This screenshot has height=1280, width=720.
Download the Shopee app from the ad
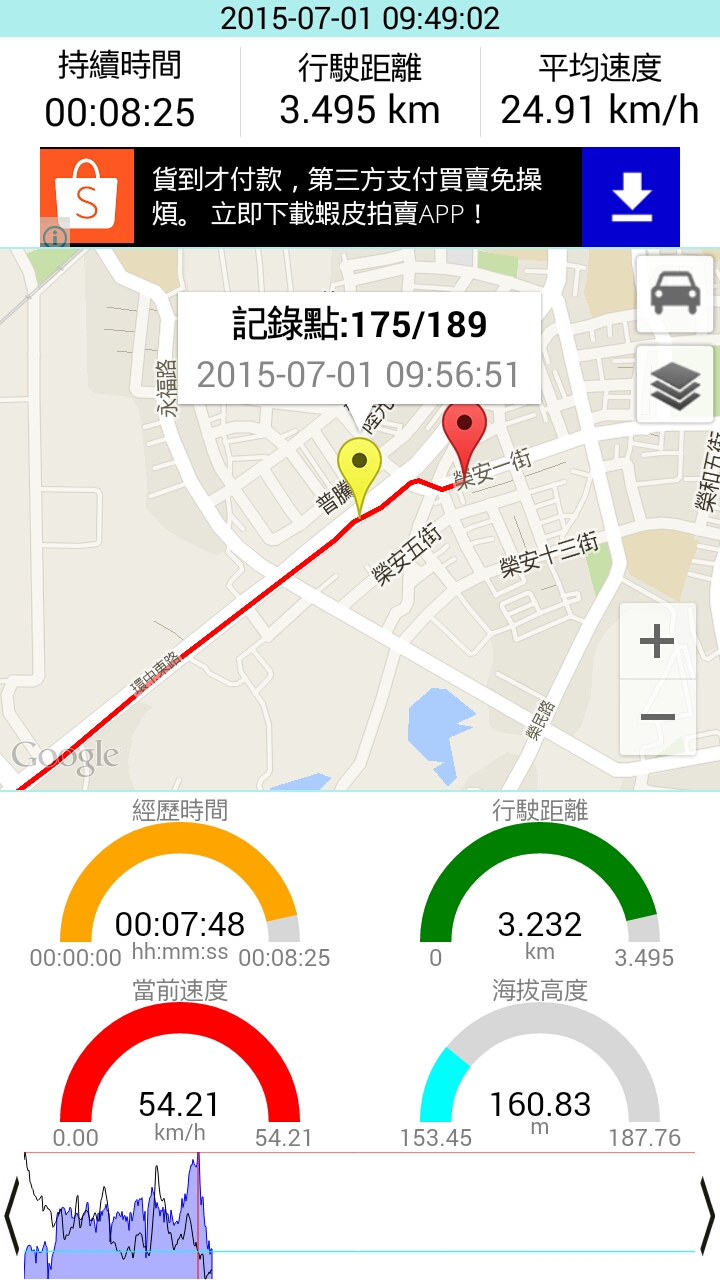point(631,197)
